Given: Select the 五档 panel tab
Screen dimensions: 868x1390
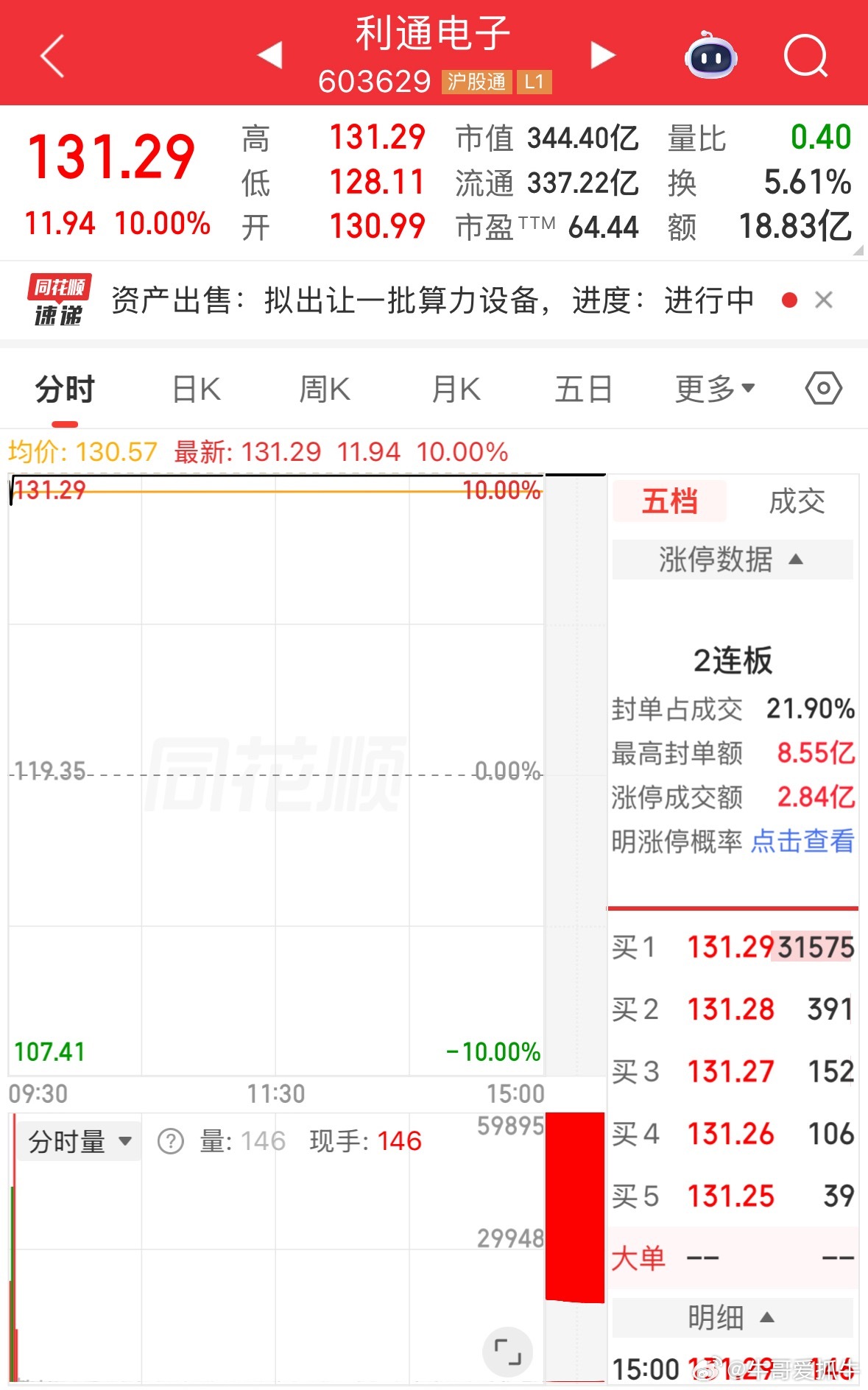Looking at the screenshot, I should (670, 501).
